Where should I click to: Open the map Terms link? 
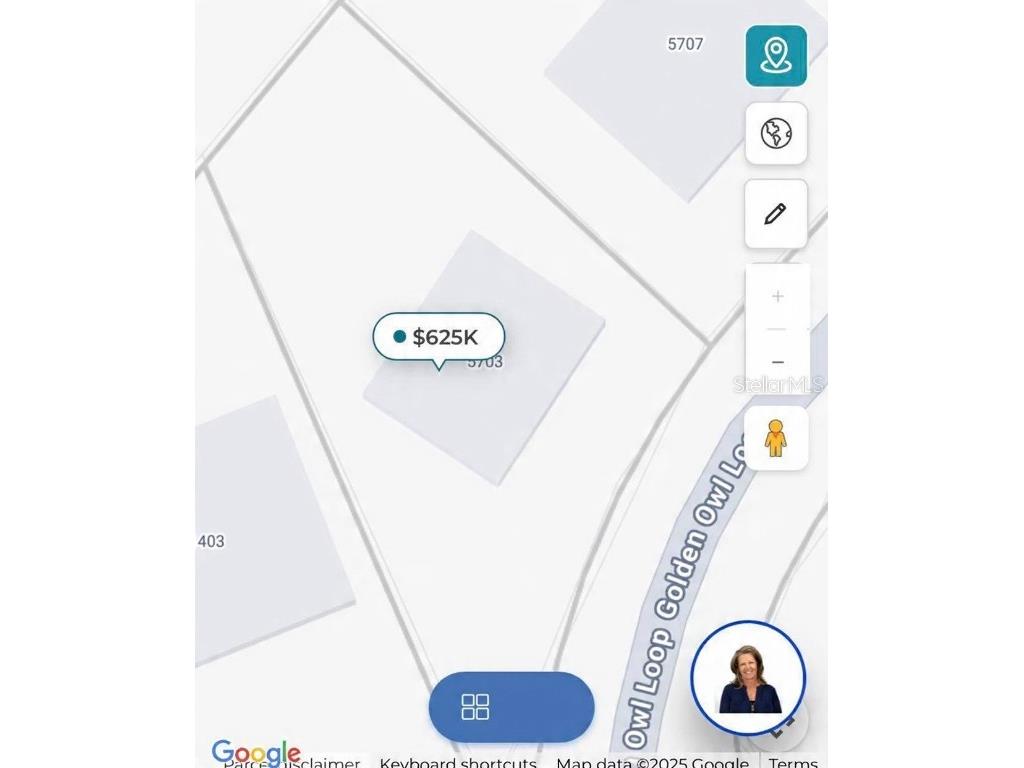(793, 763)
